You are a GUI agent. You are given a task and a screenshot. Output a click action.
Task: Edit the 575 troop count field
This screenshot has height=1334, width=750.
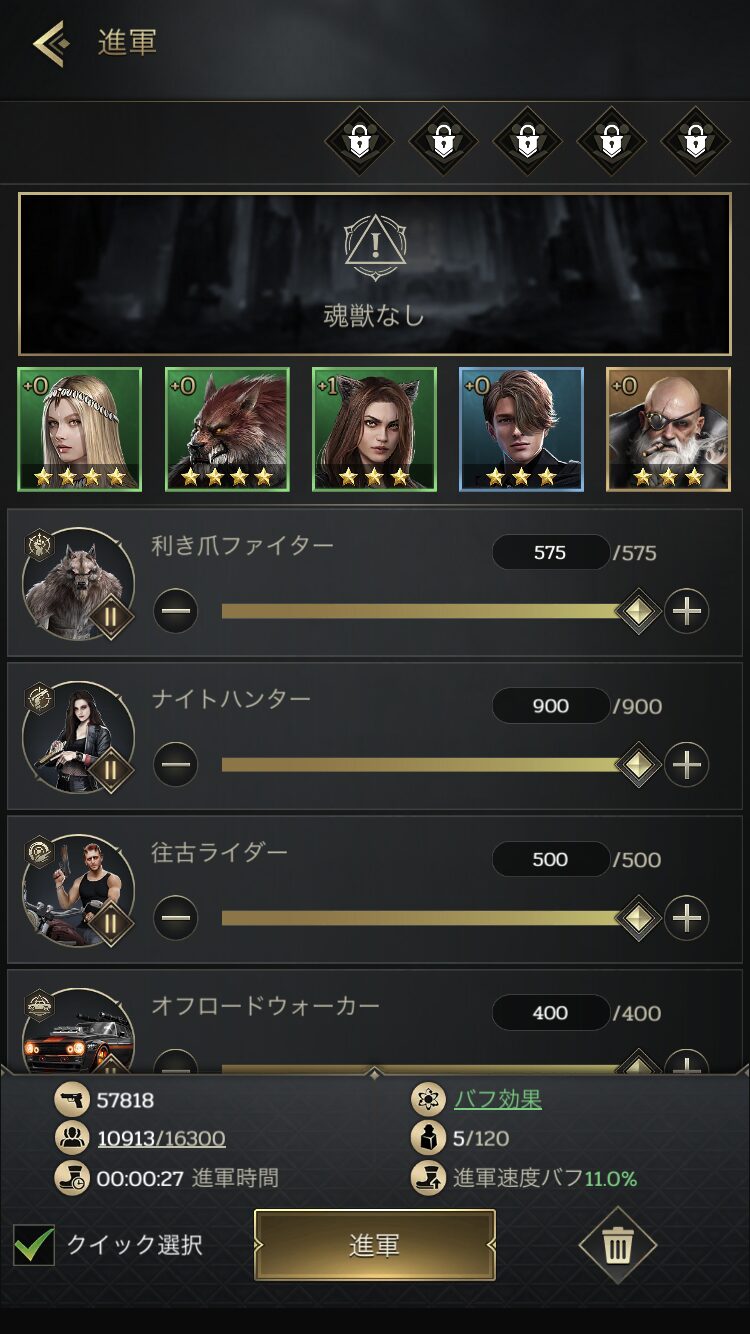(550, 552)
